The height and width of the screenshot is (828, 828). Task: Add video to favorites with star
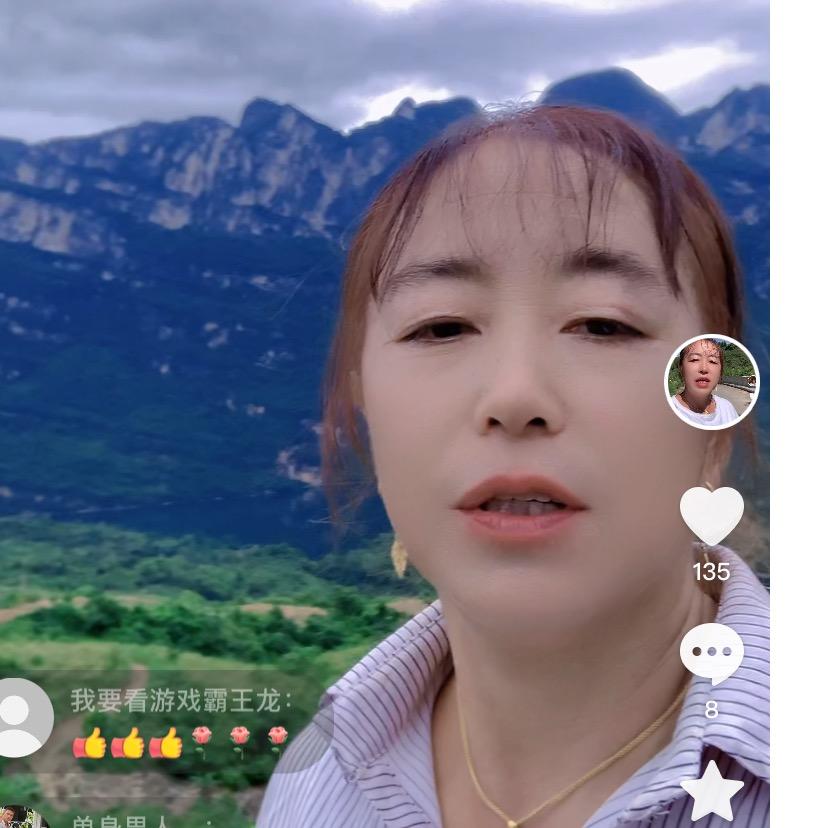[x=711, y=791]
